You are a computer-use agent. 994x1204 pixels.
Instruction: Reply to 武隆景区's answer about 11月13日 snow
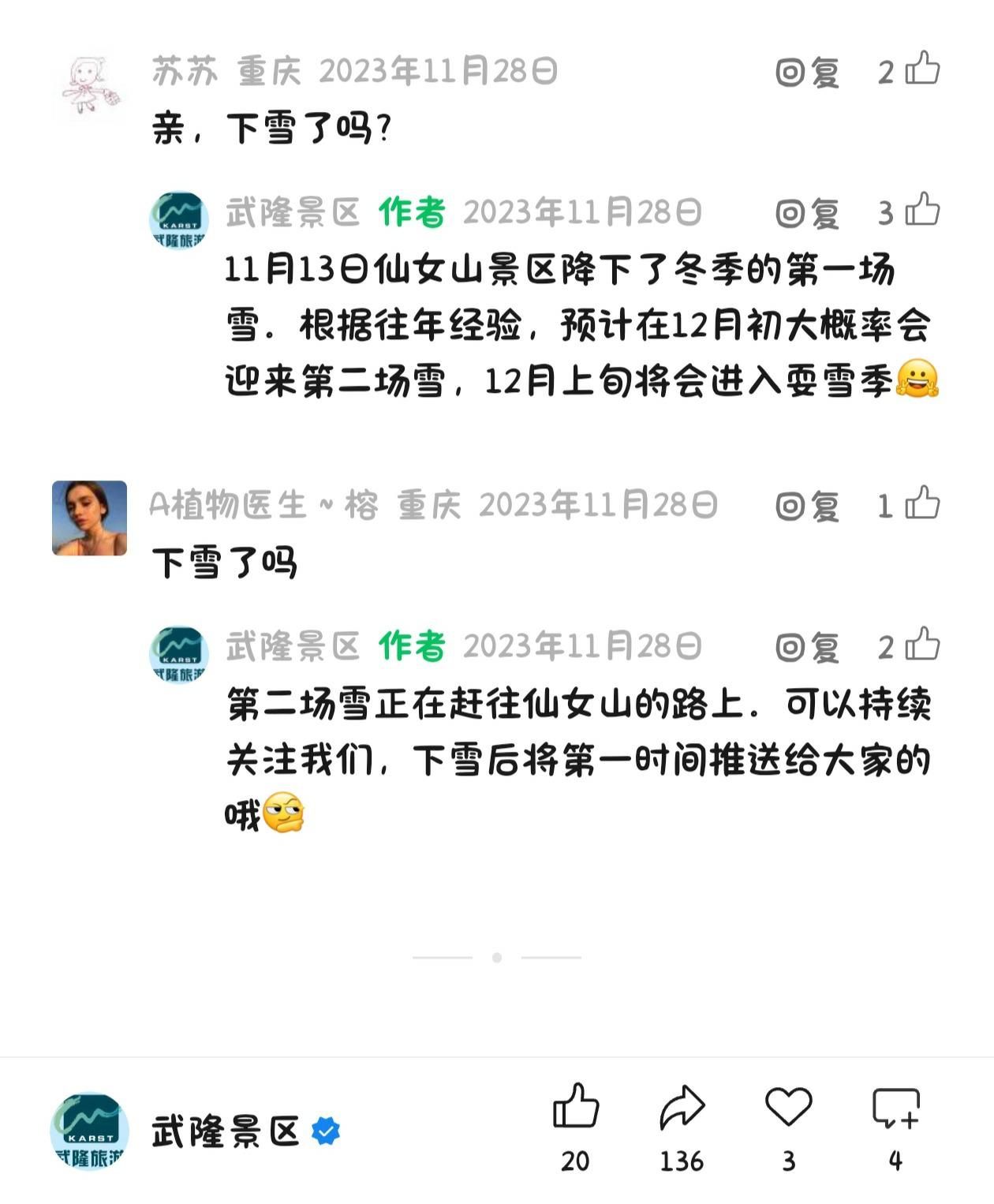[x=807, y=213]
